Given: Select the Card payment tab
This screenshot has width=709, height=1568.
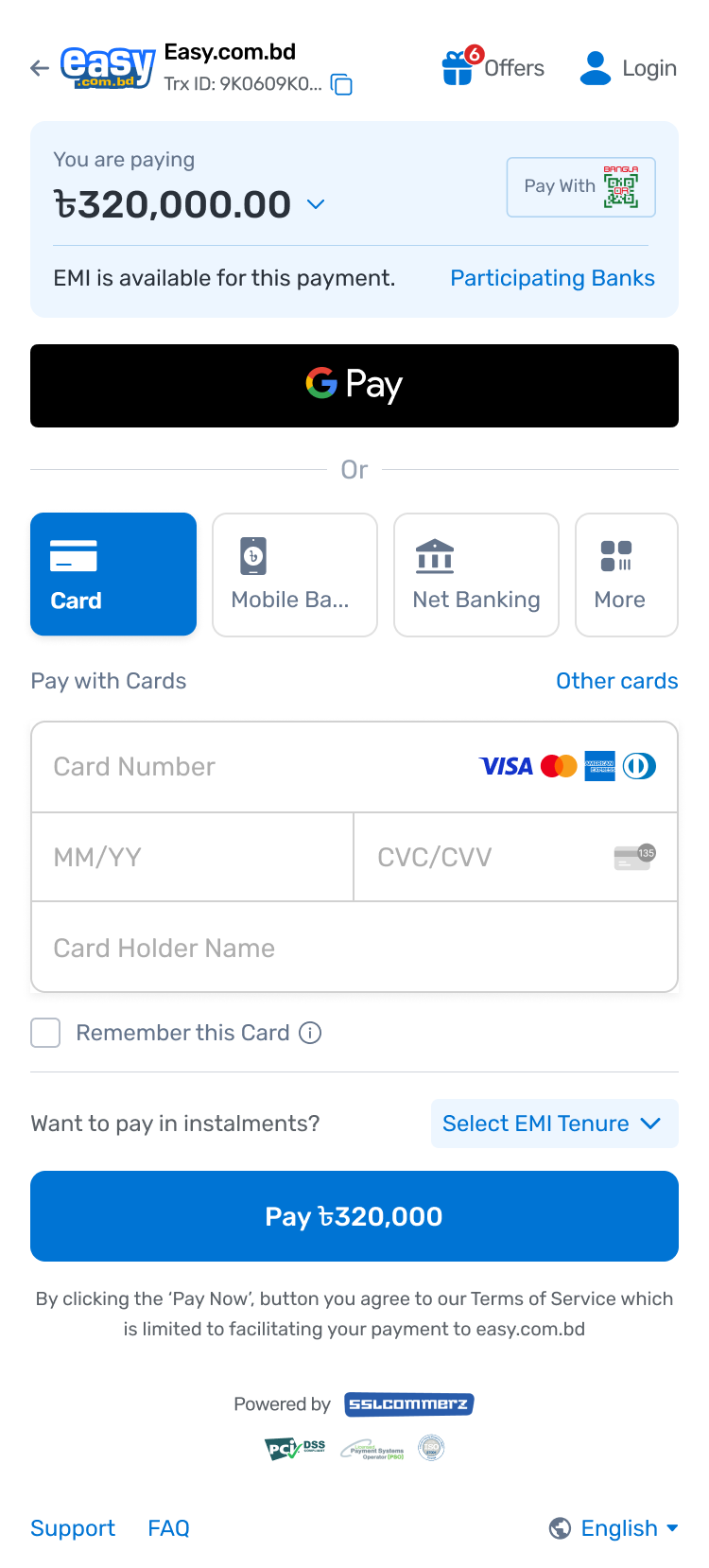Looking at the screenshot, I should (x=113, y=574).
